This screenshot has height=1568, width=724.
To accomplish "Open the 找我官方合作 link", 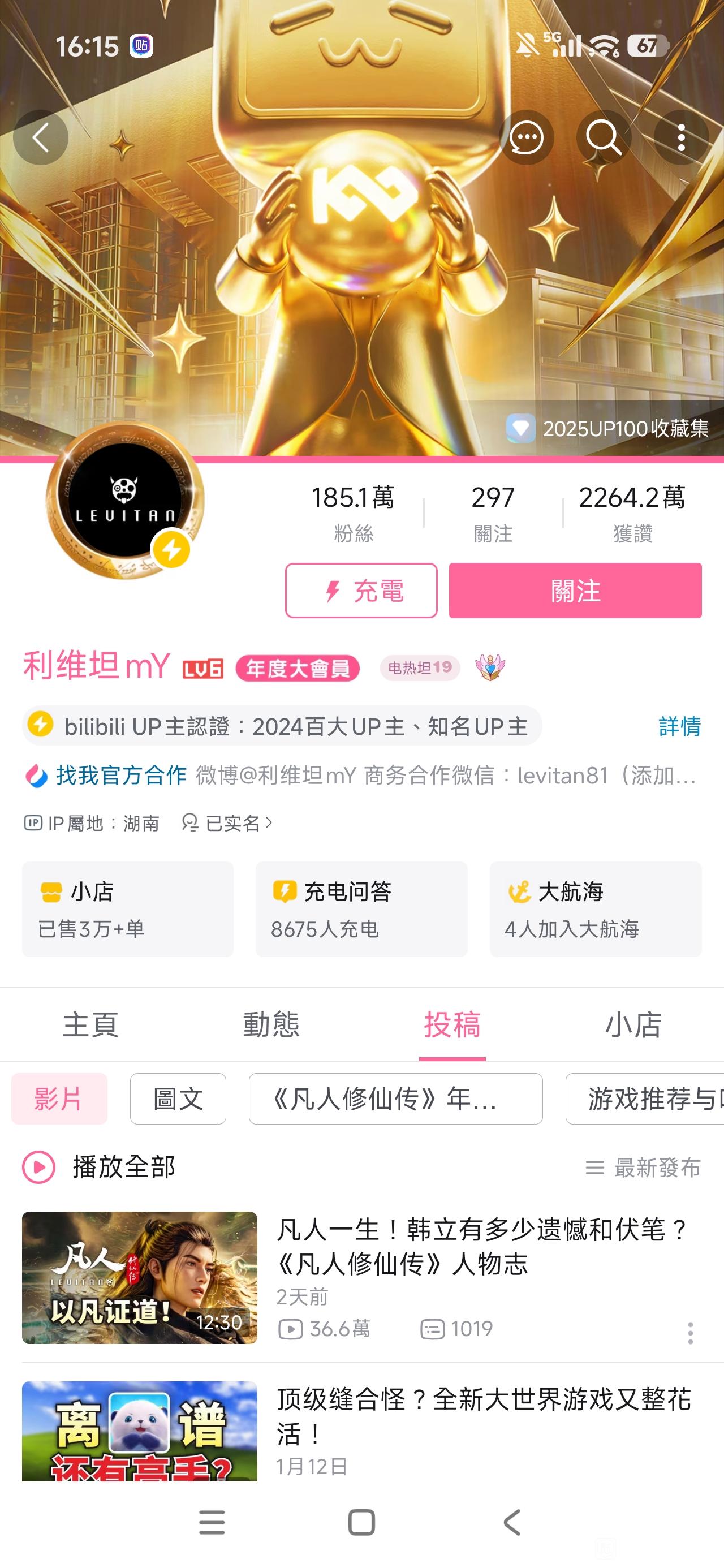I will point(120,776).
